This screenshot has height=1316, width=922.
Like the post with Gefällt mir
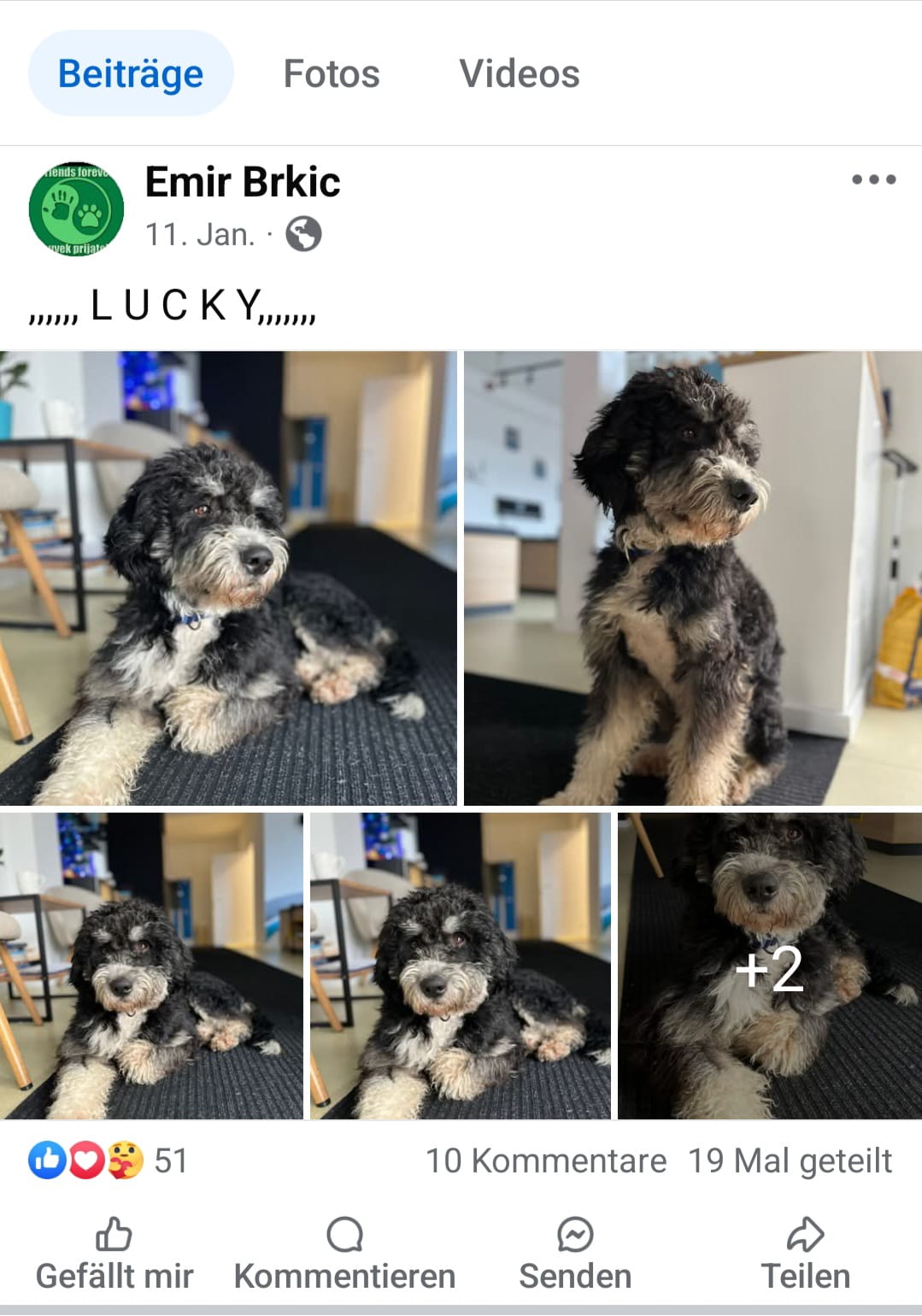tap(115, 1254)
